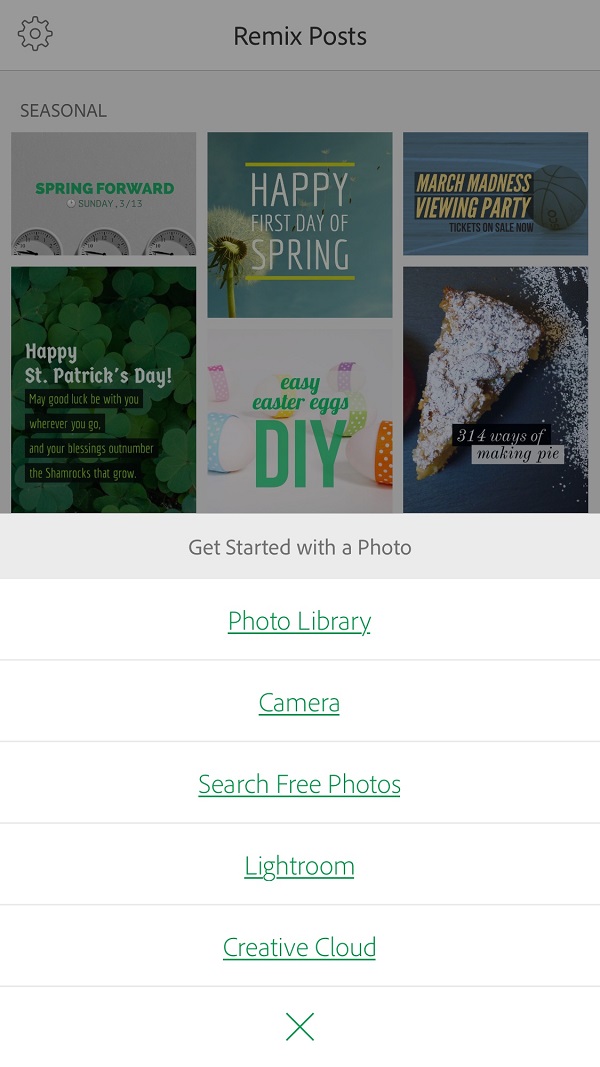Open the Happy First Day of Spring post
Image resolution: width=600 pixels, height=1067 pixels.
(x=300, y=225)
